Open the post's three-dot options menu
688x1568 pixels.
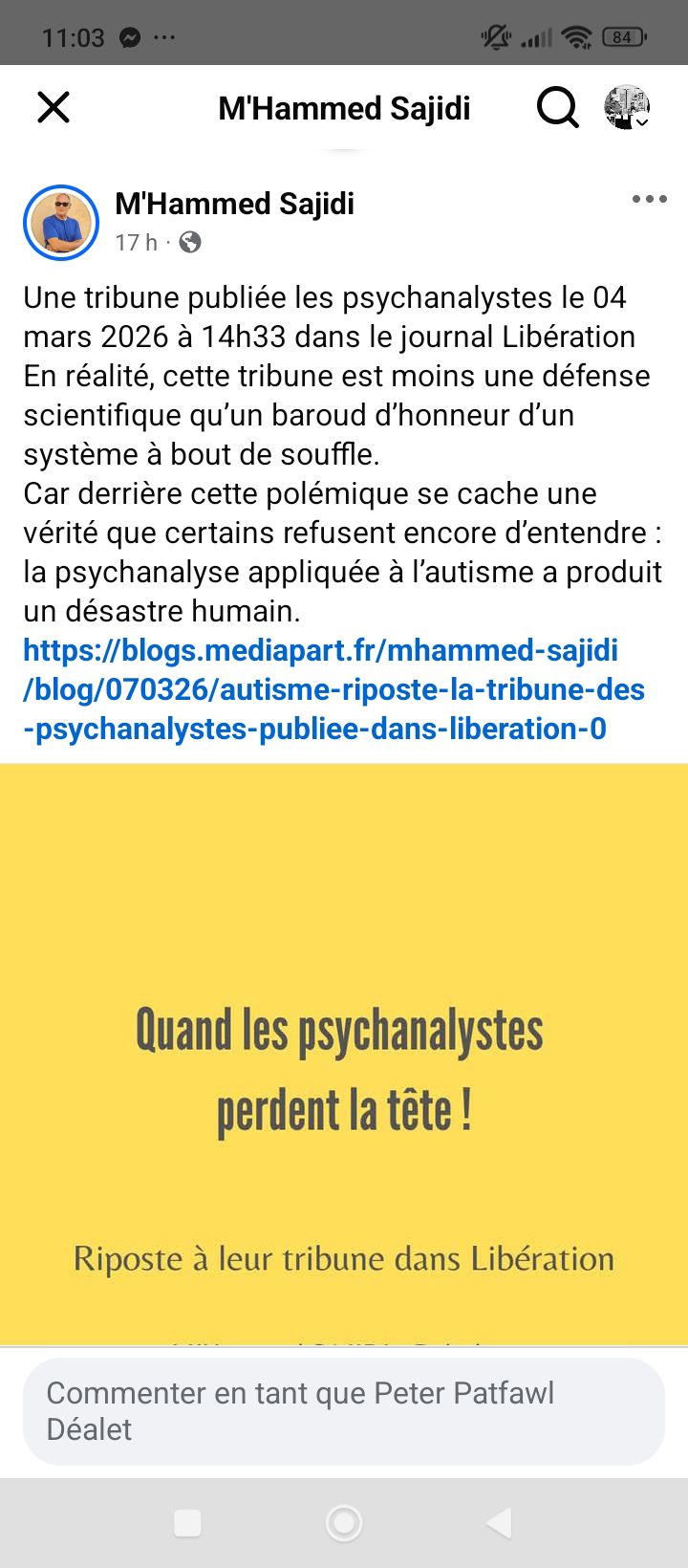(x=649, y=199)
